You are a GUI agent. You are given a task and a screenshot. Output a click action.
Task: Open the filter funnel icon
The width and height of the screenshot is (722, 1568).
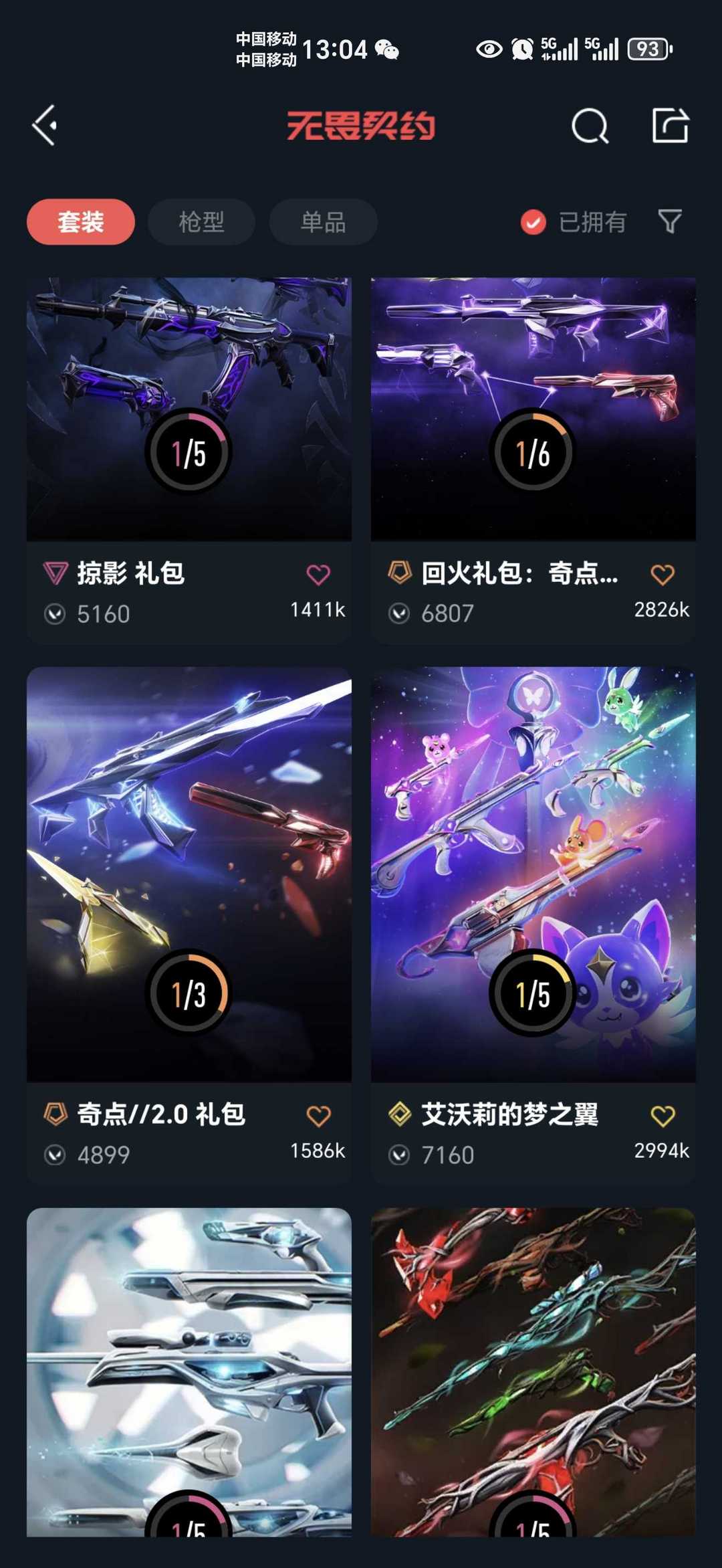point(670,221)
